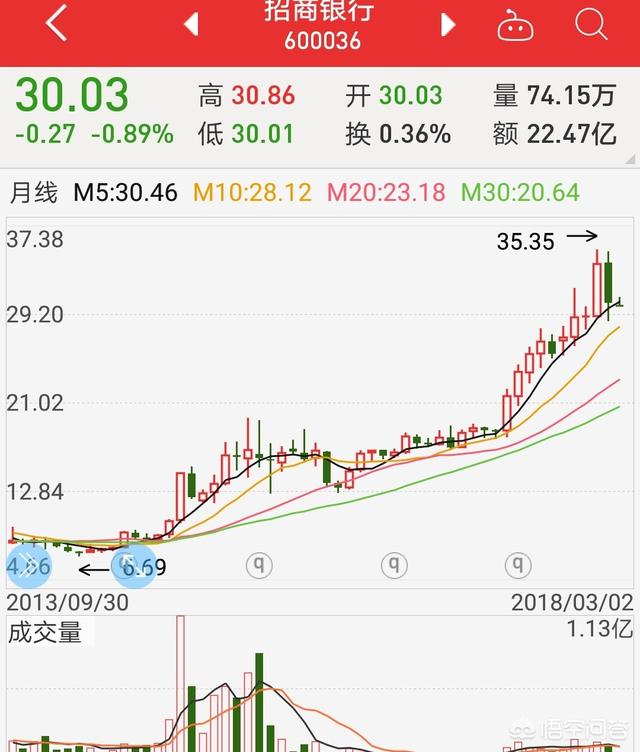Switch to the next stock
The image size is (640, 752).
click(x=448, y=24)
